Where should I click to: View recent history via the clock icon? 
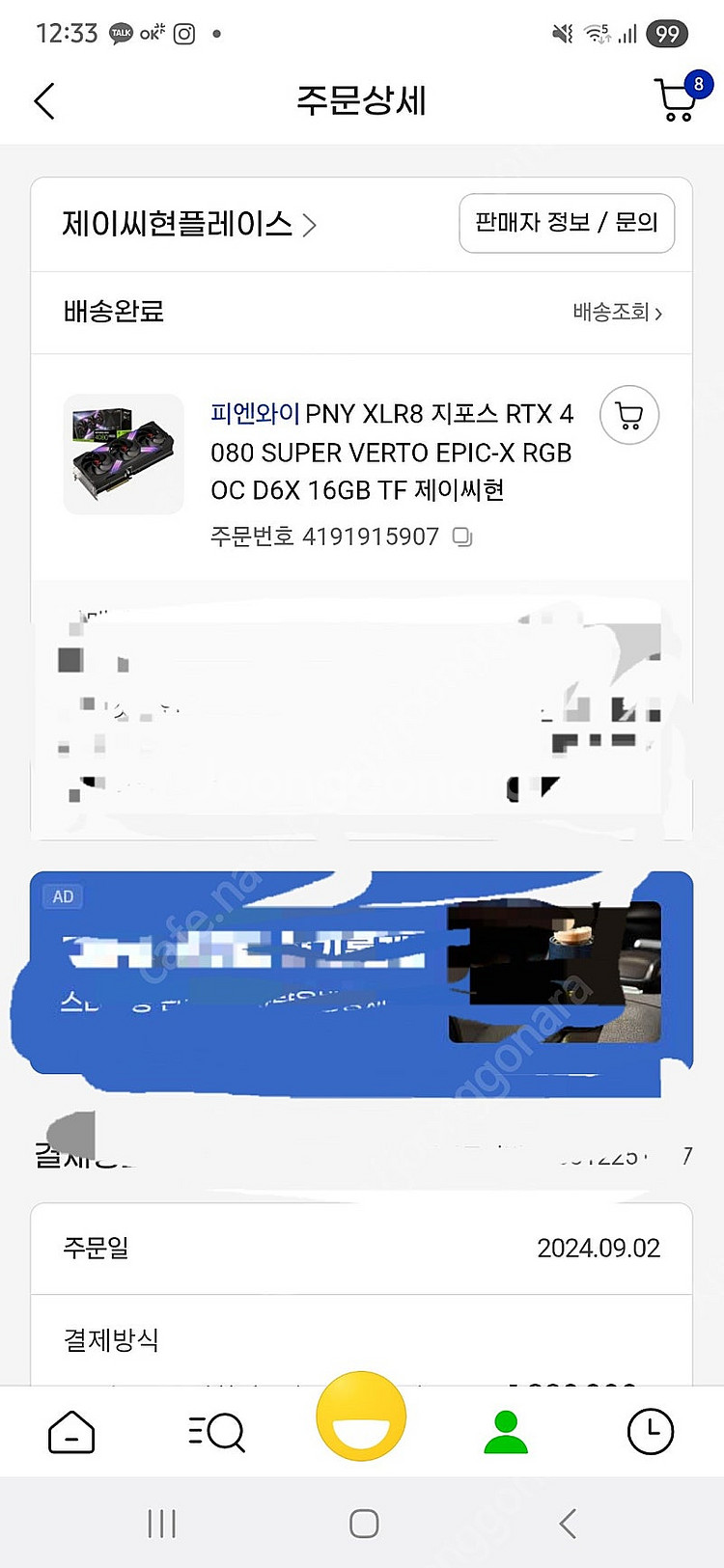[649, 1431]
